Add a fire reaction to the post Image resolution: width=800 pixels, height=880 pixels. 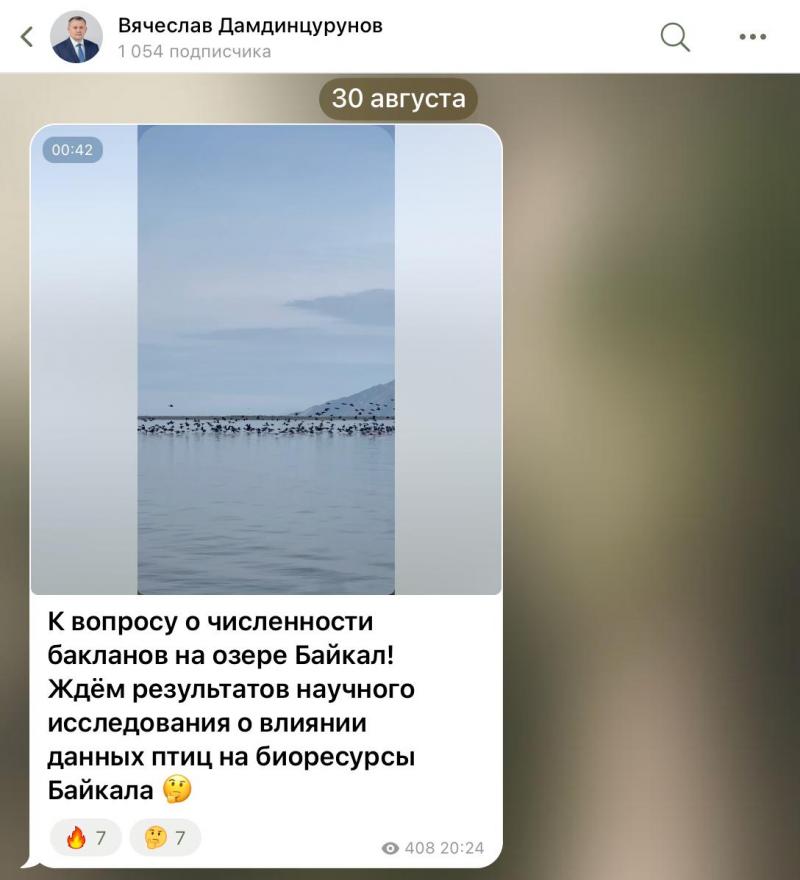[85, 838]
